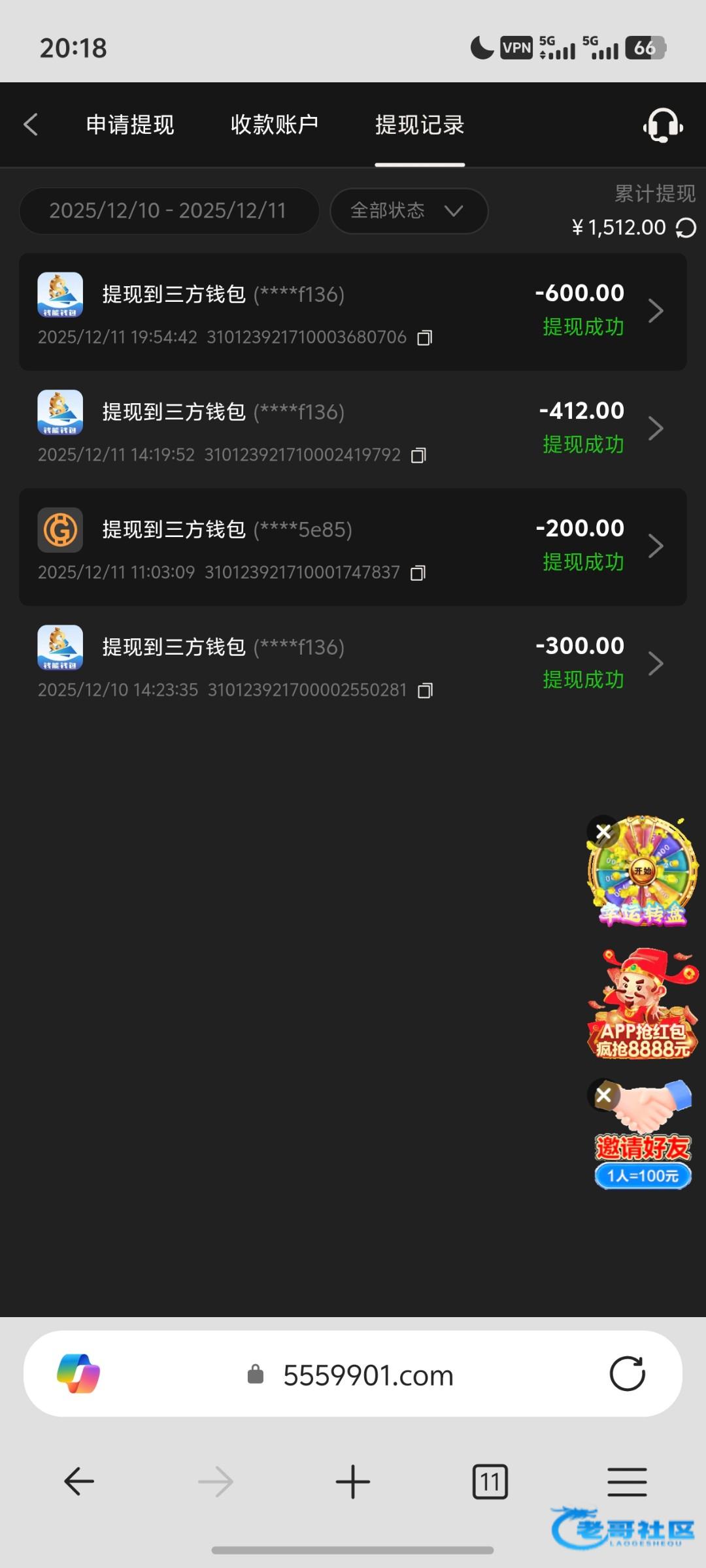Open the APP抢红包 red packet promotion
Viewport: 706px width, 1568px height.
click(x=643, y=1004)
